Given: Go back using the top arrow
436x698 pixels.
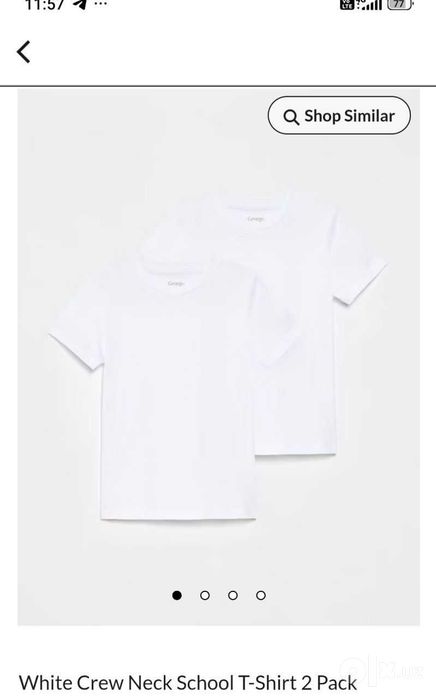Looking at the screenshot, I should pyautogui.click(x=24, y=52).
